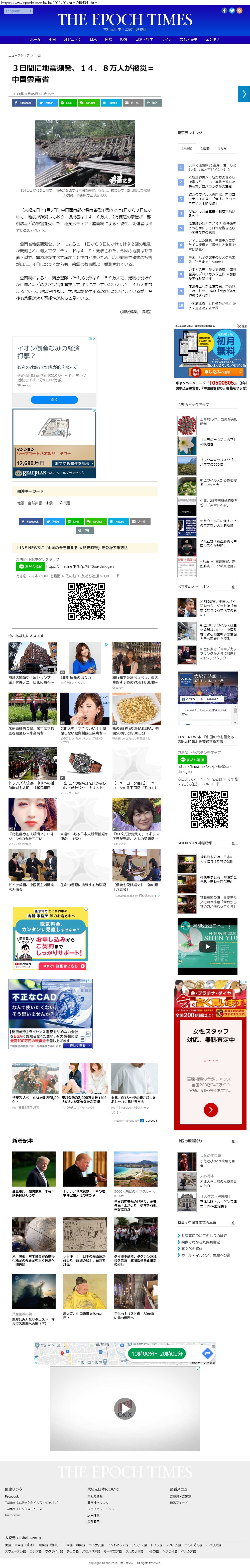Image resolution: width=250 pixels, height=1568 pixels.
Task: Open the header Twitter bird icon
Action: (x=231, y=10)
